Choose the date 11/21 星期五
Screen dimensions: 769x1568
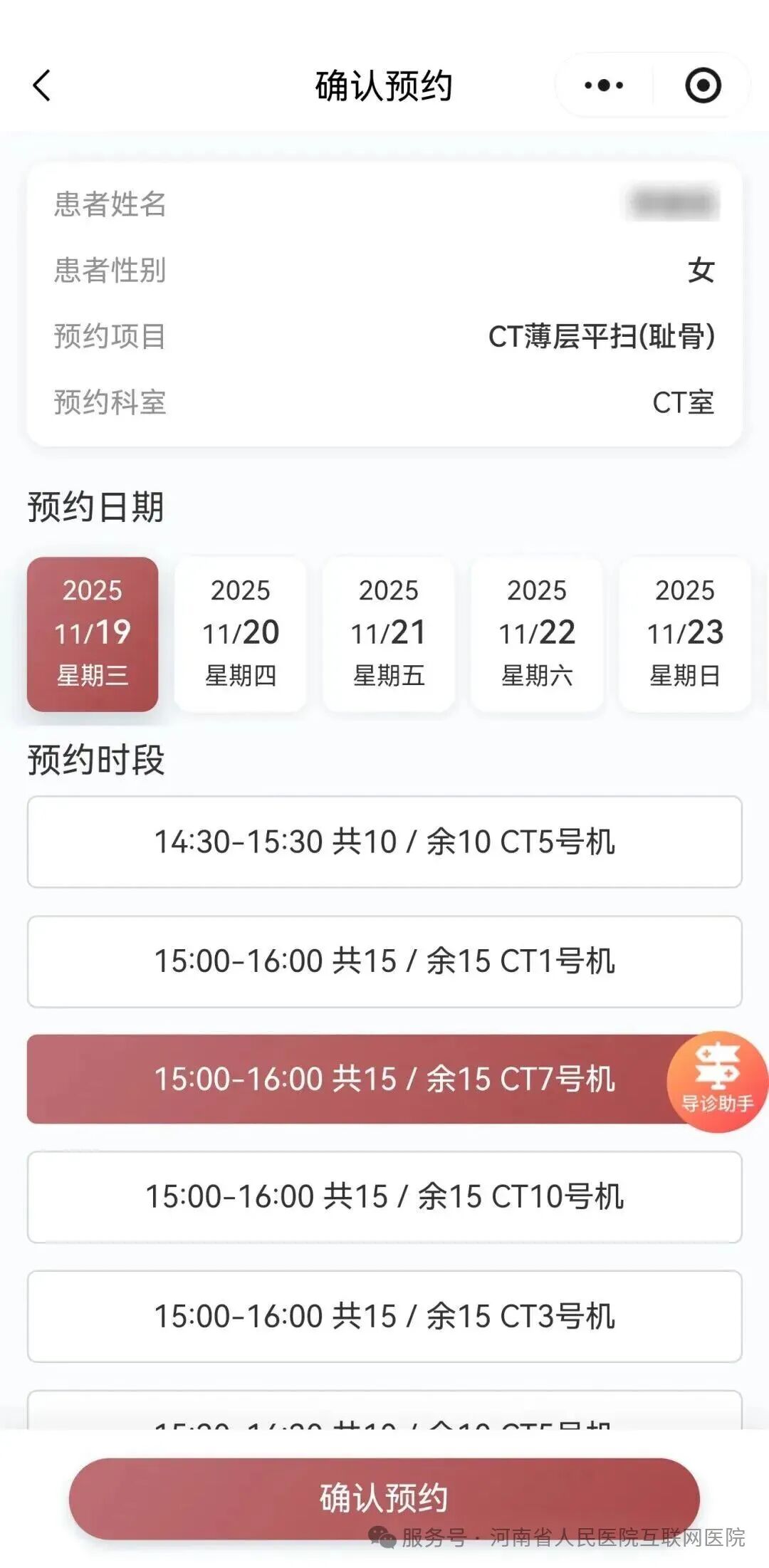click(x=389, y=634)
